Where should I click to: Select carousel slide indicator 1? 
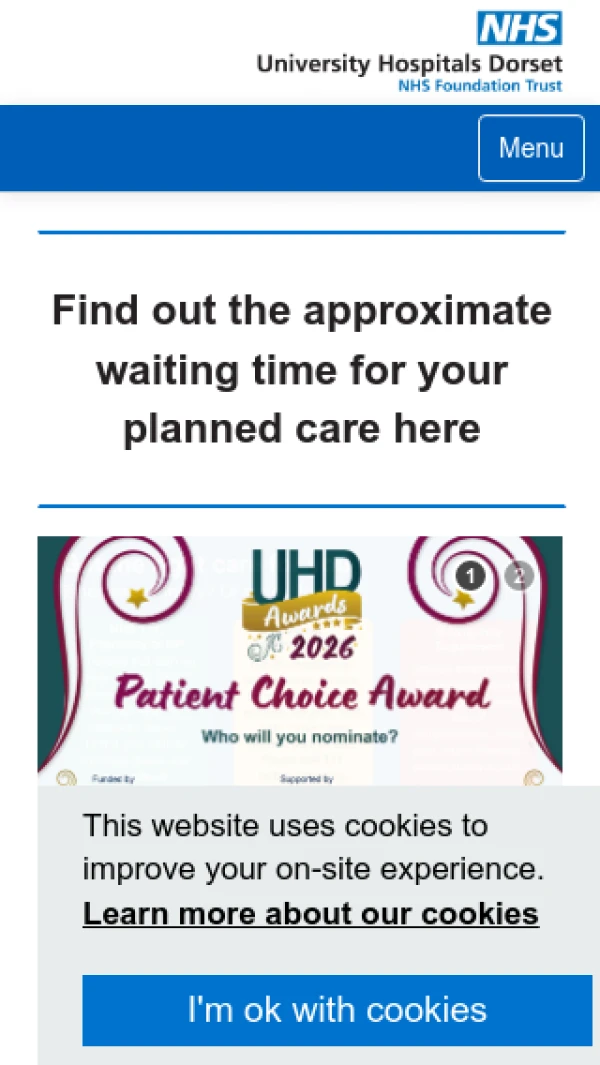[x=471, y=576]
